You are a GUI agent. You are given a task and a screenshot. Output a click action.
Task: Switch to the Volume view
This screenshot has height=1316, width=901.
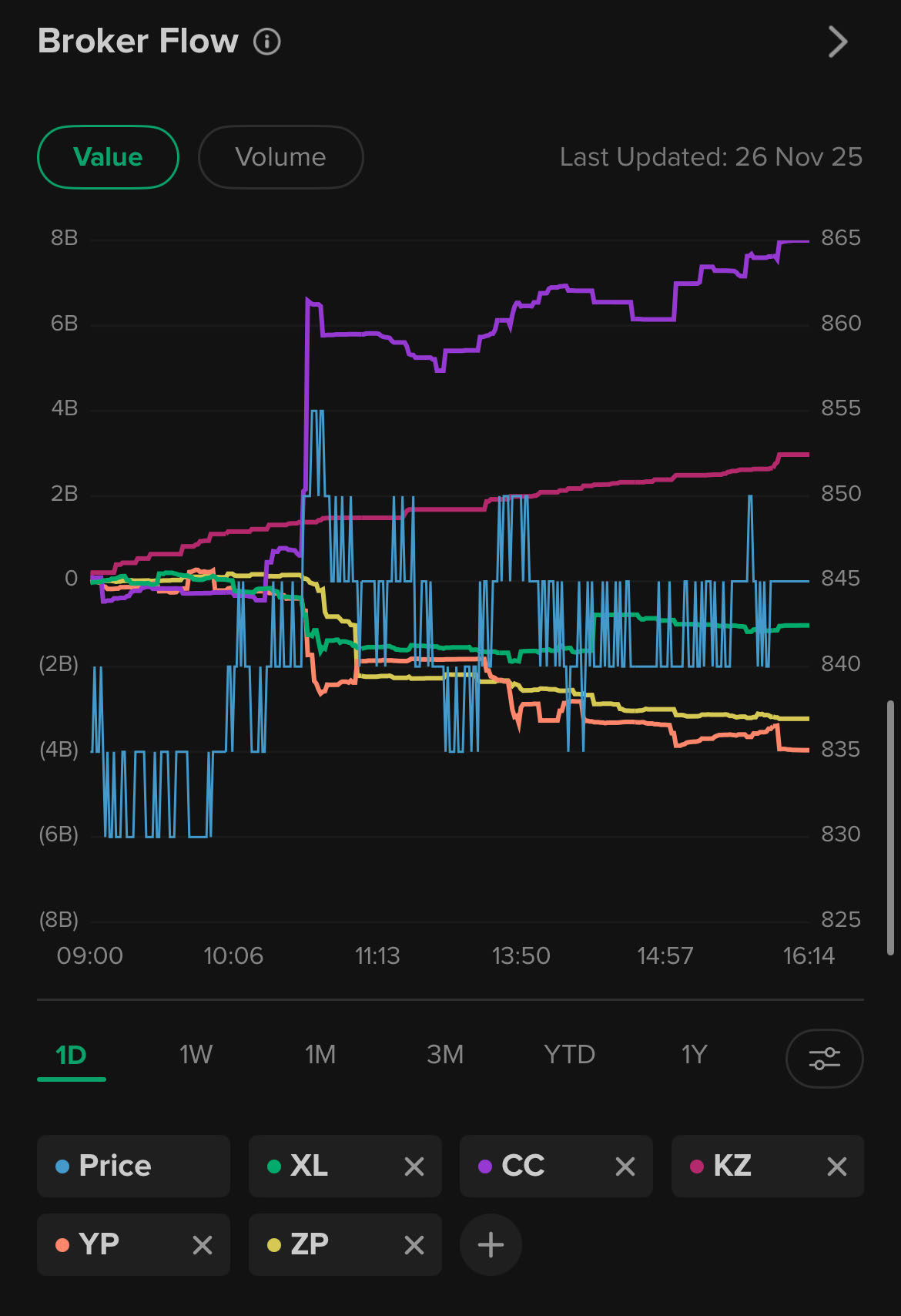tap(280, 157)
